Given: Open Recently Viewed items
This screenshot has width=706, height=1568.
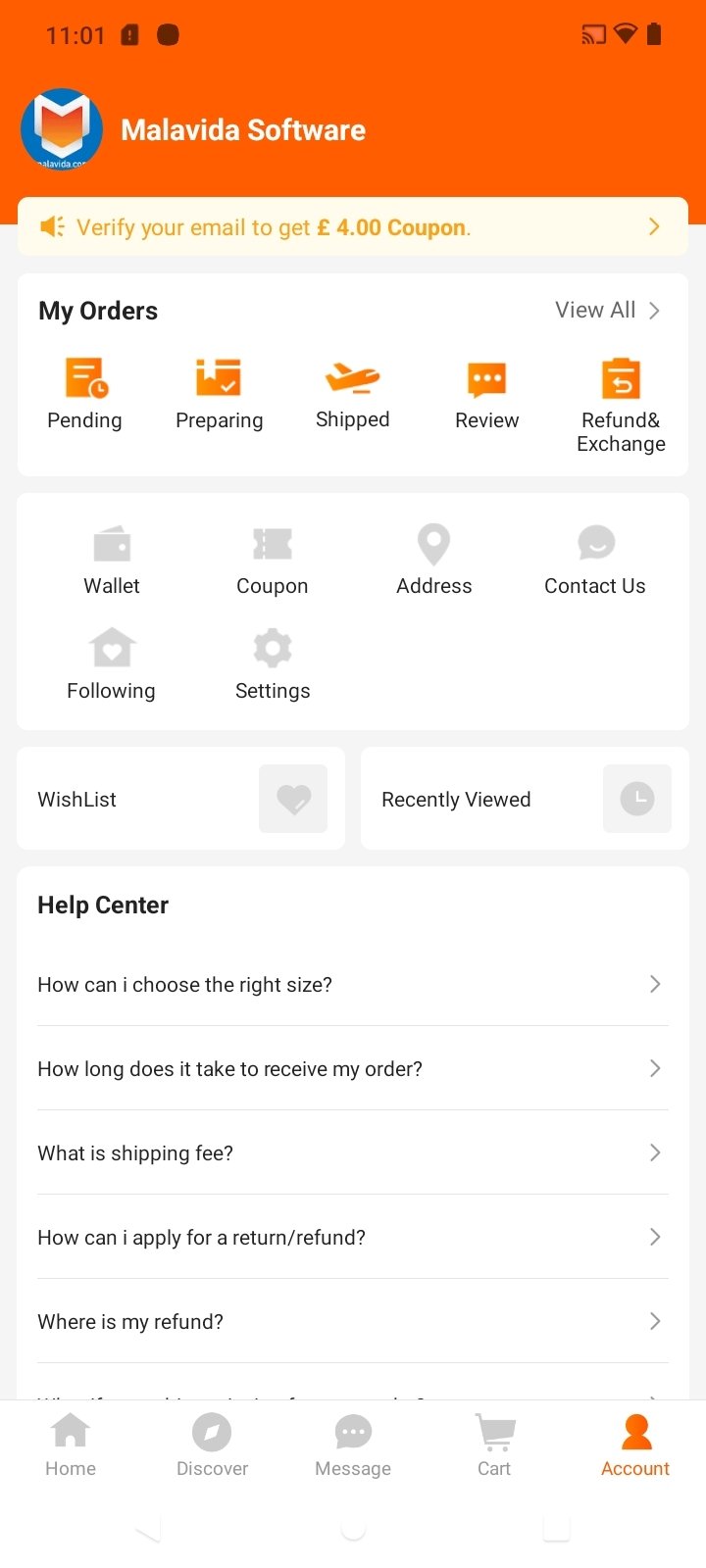Looking at the screenshot, I should tap(525, 799).
